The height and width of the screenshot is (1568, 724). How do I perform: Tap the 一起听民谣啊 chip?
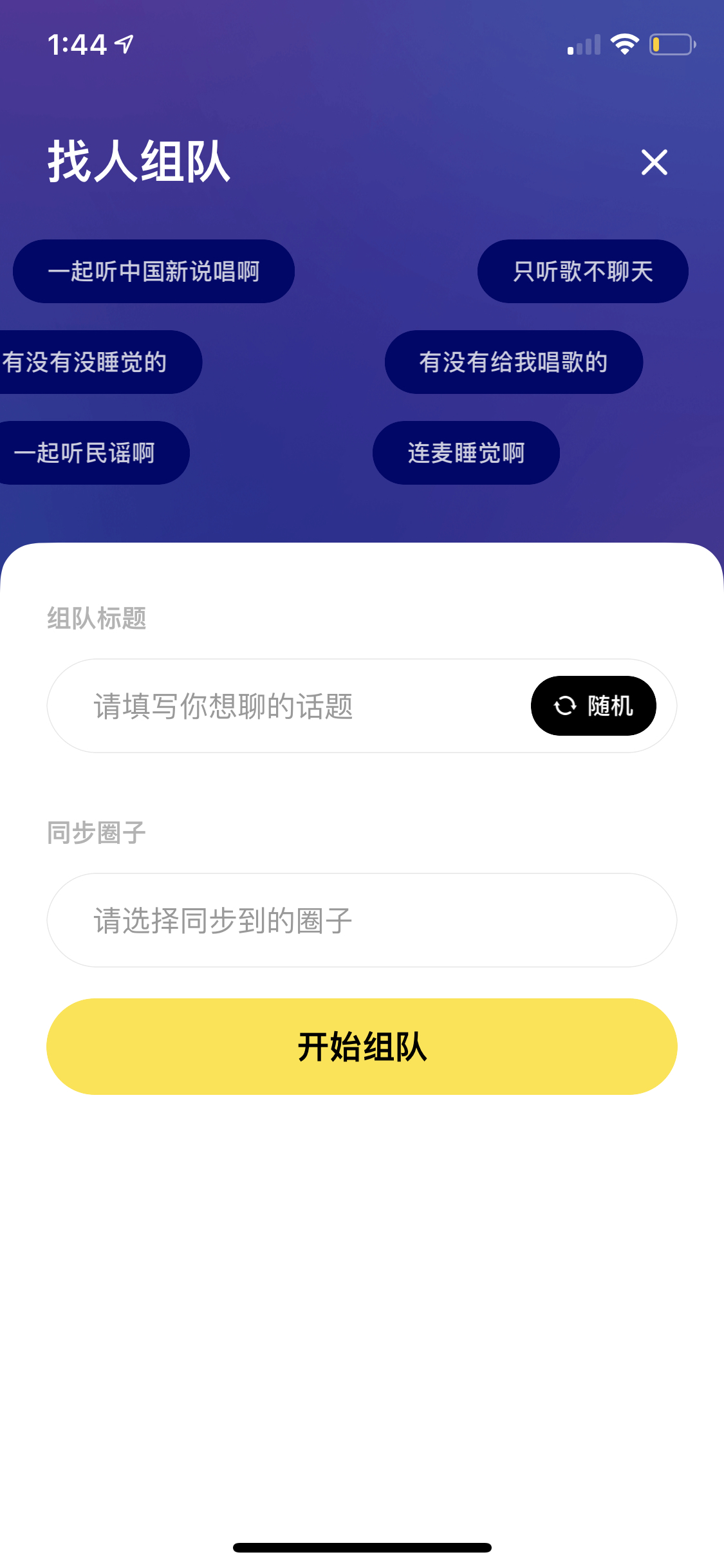click(x=92, y=453)
